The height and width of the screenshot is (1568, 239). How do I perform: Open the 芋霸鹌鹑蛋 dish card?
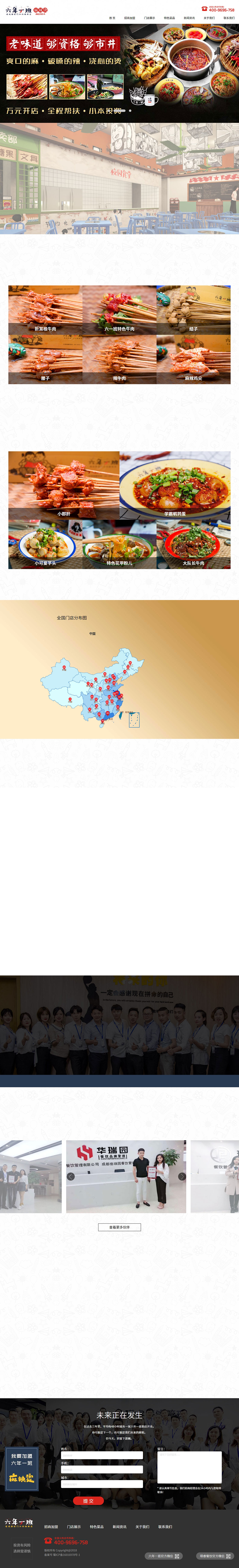pos(175,485)
